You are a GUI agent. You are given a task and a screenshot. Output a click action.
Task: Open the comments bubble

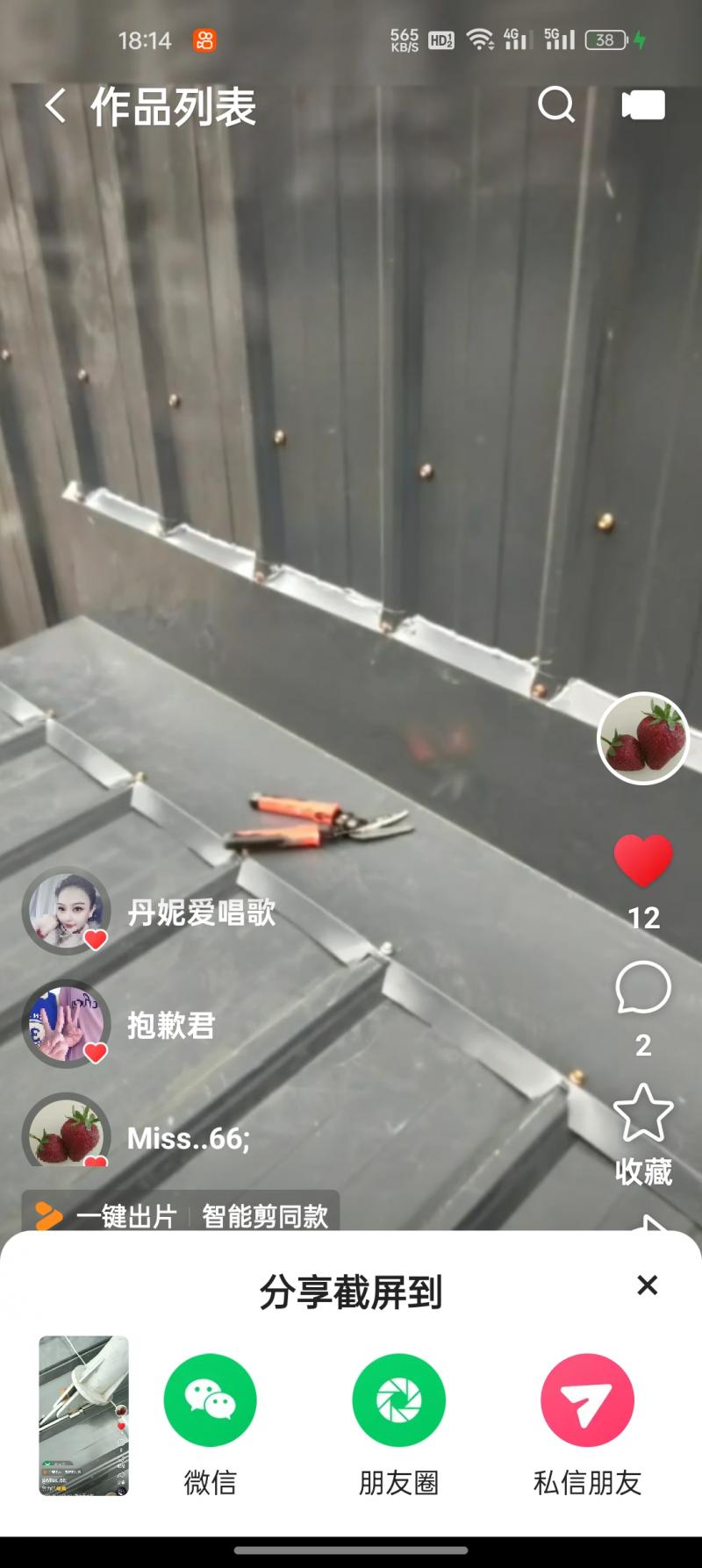tap(643, 988)
